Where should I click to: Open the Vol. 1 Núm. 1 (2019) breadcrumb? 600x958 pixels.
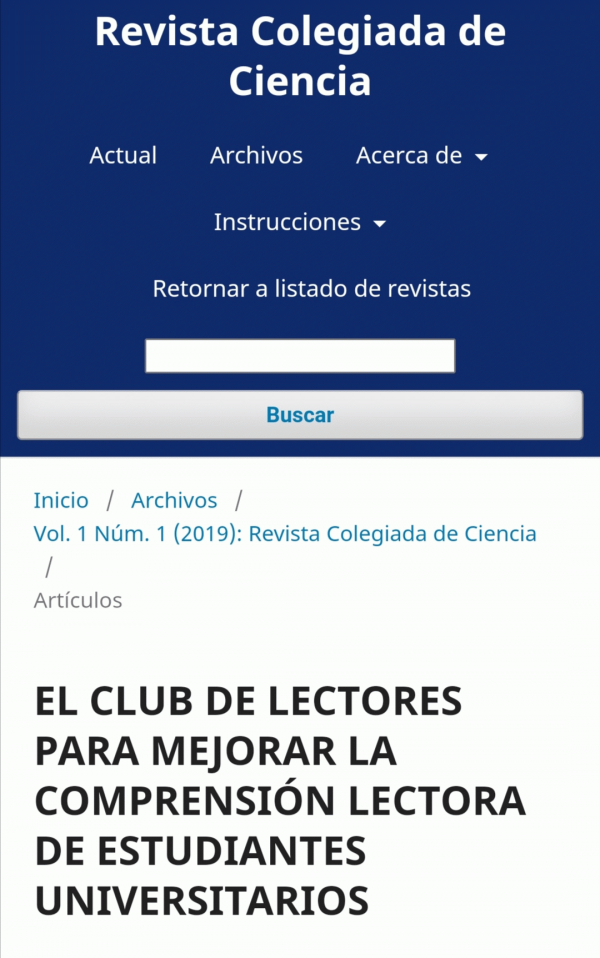(x=285, y=533)
